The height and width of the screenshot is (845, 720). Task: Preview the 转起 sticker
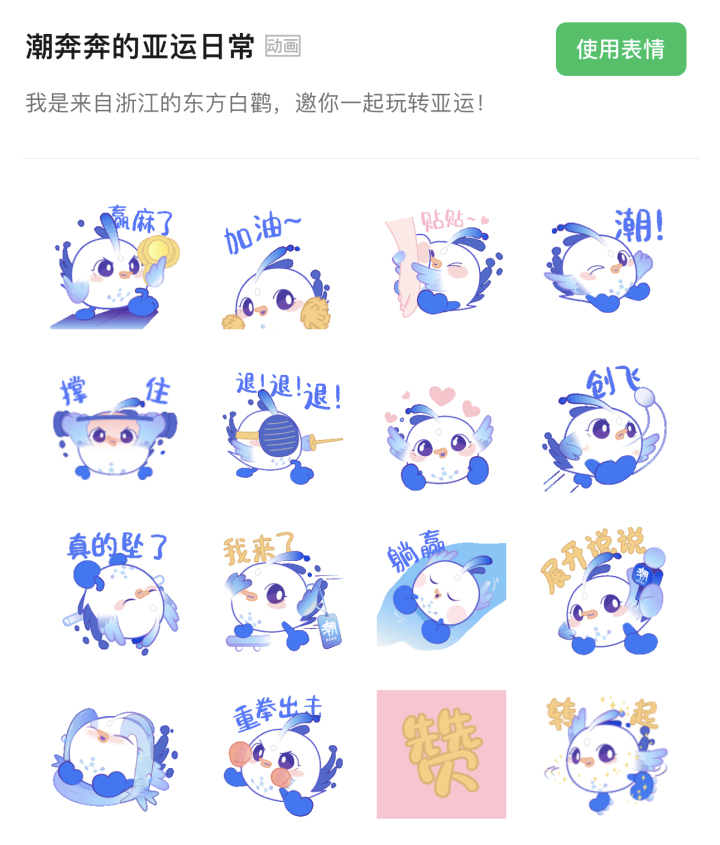point(604,755)
